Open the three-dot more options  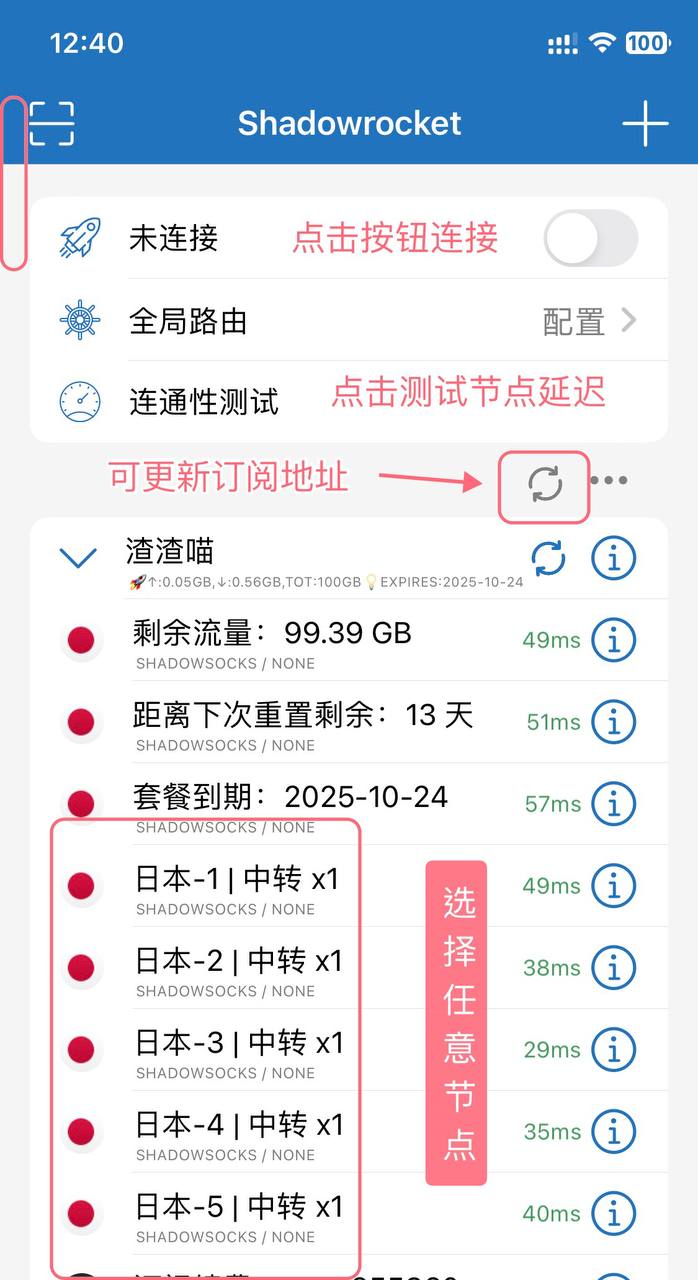609,480
